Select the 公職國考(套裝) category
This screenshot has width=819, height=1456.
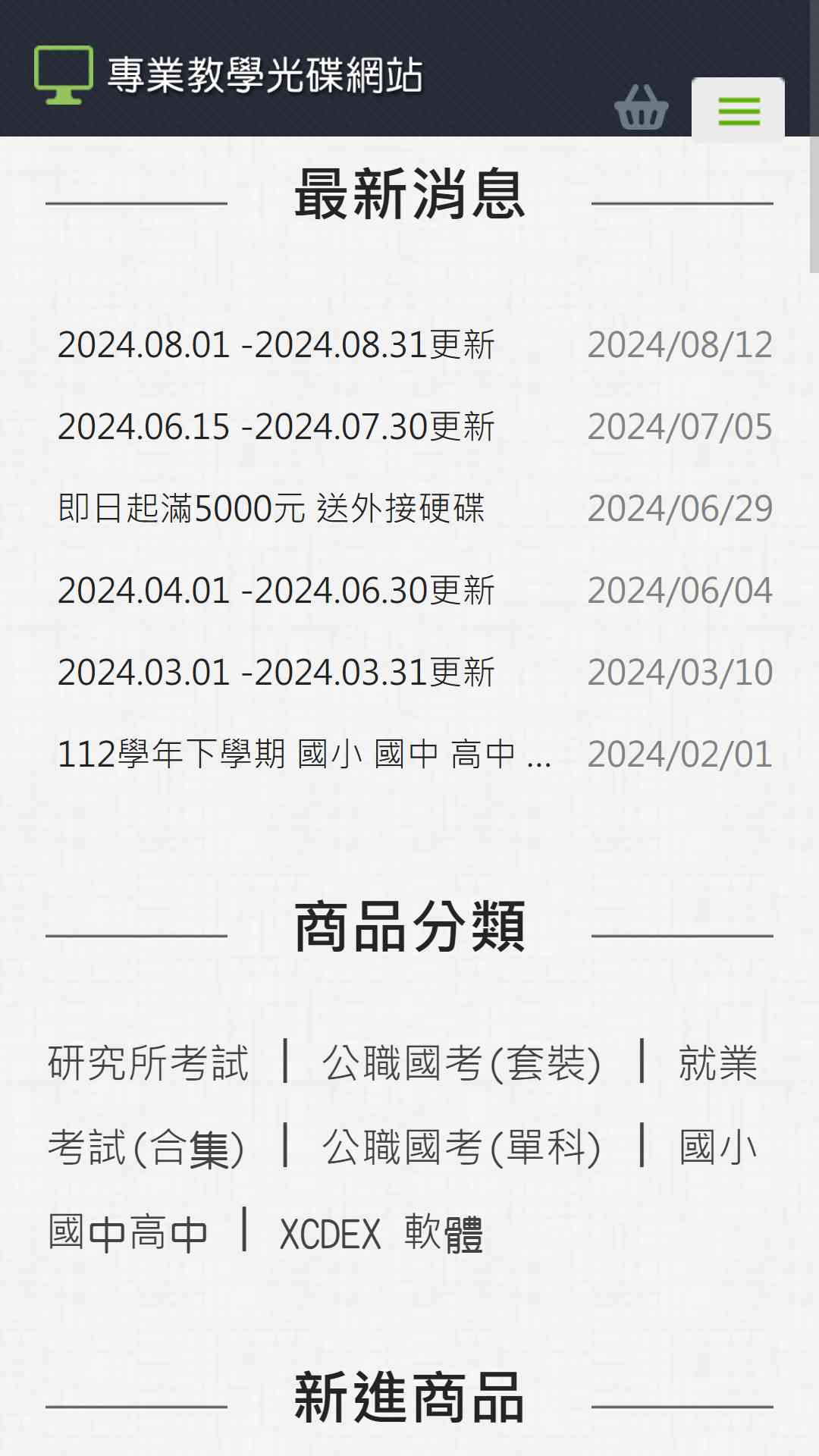[x=462, y=1062]
